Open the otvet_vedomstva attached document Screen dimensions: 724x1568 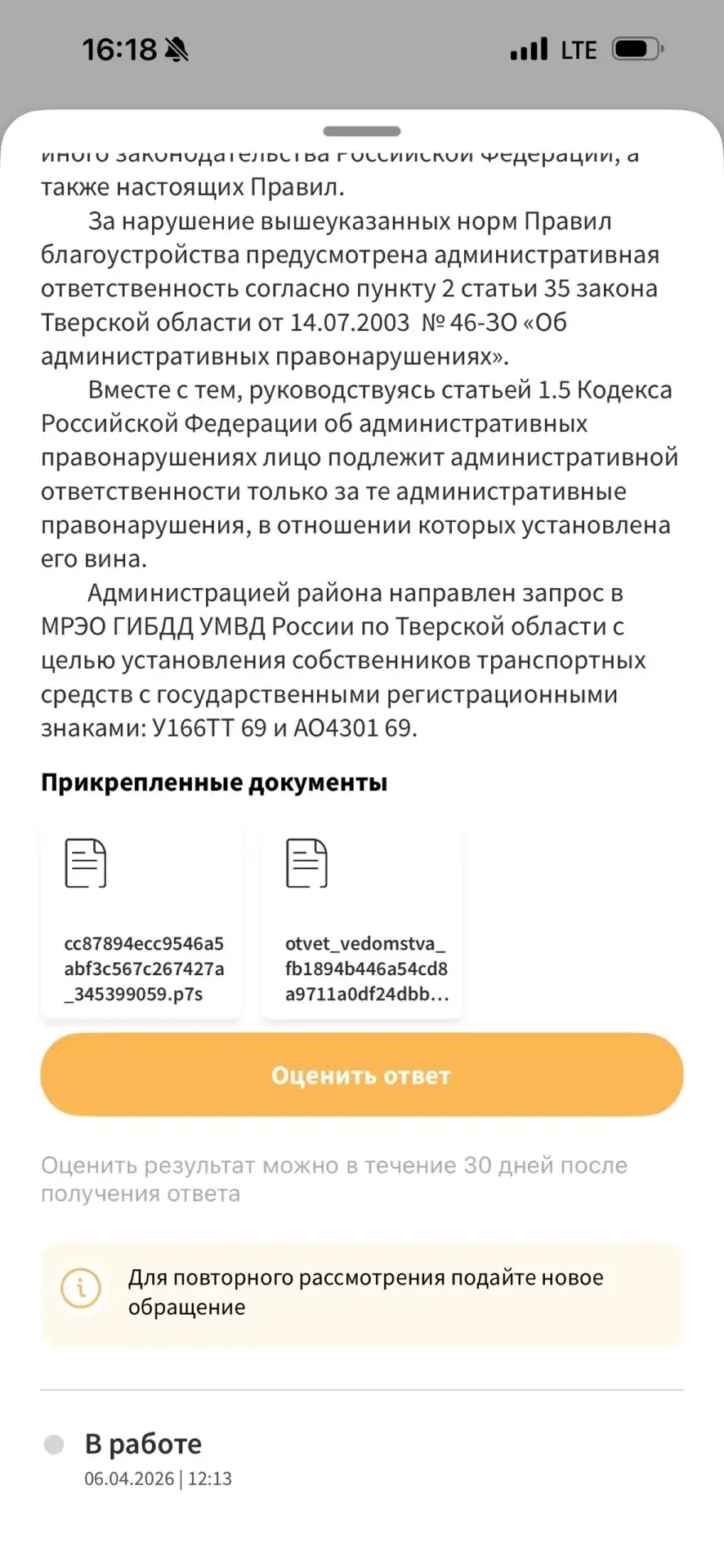pyautogui.click(x=362, y=921)
